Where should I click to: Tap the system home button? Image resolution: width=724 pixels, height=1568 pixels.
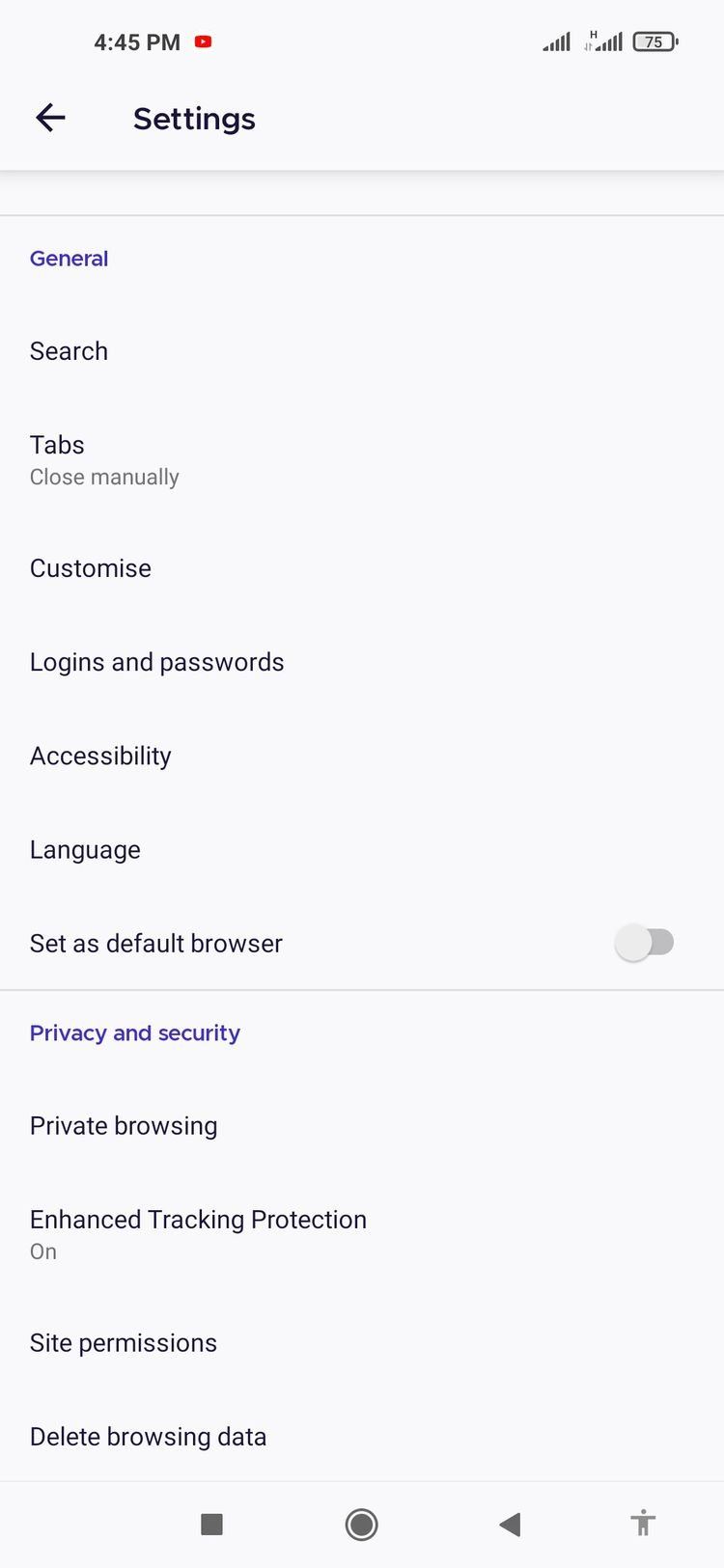pos(361,1525)
